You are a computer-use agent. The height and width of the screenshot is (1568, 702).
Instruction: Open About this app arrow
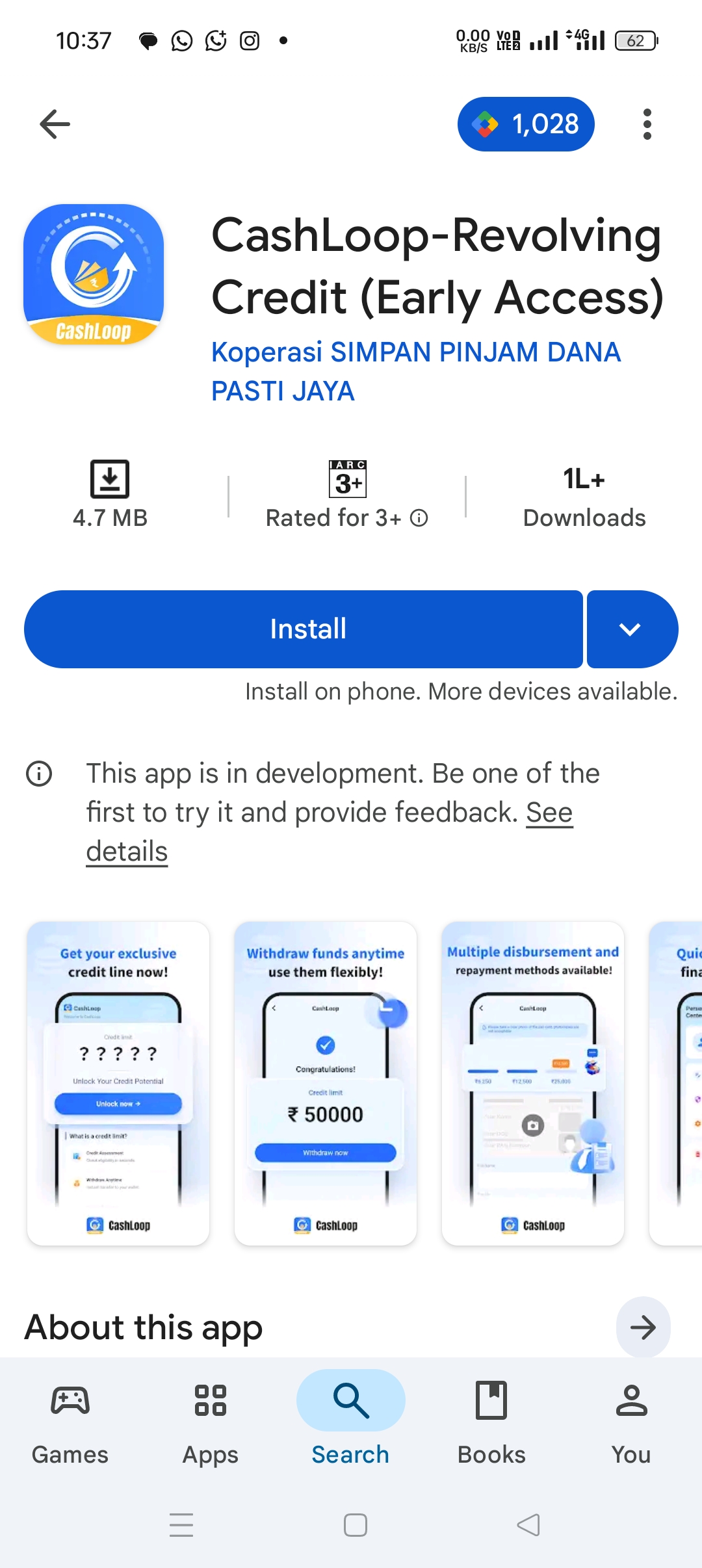pos(643,1327)
